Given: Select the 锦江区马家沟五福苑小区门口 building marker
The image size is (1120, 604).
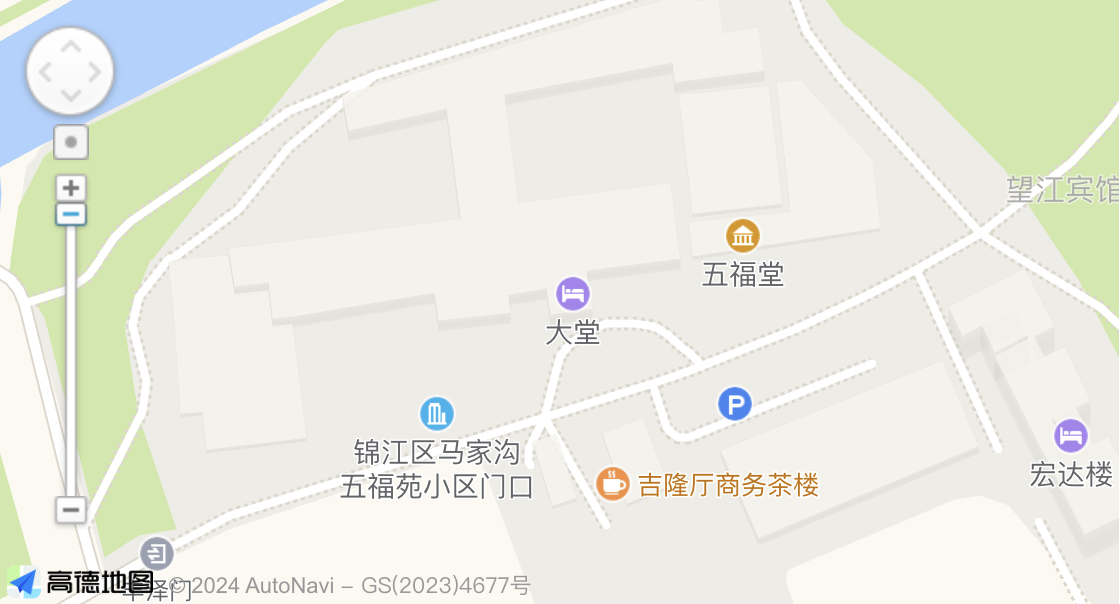Looking at the screenshot, I should (x=437, y=413).
